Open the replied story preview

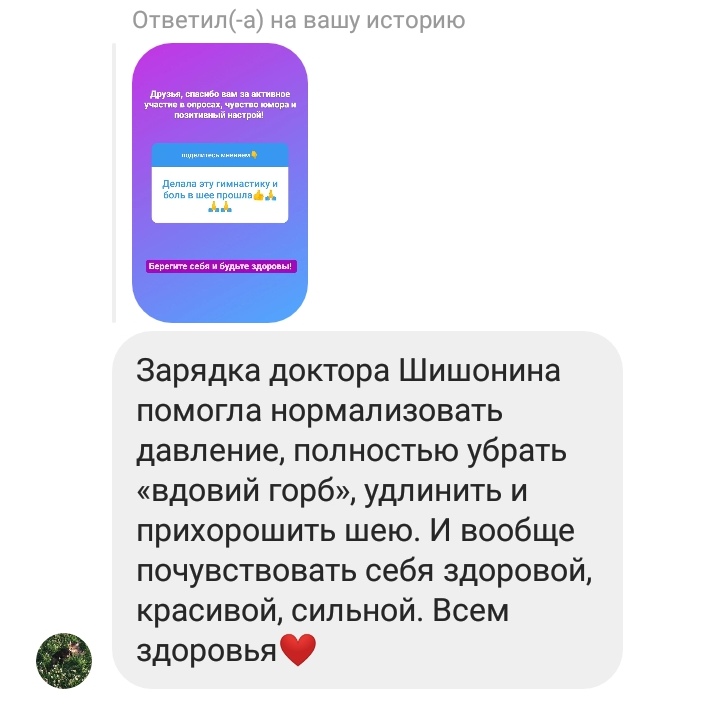[220, 184]
